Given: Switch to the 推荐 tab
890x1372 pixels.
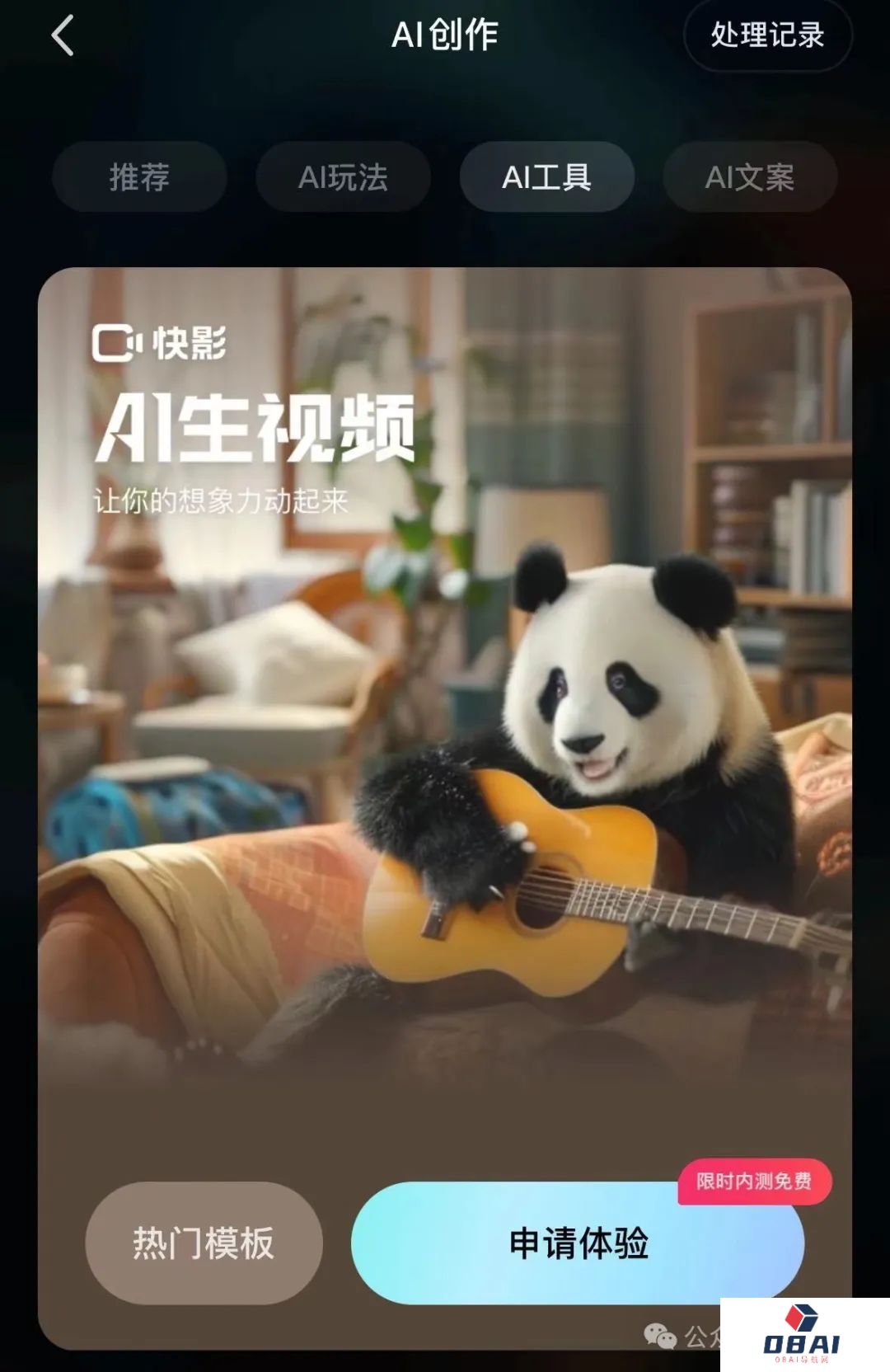Looking at the screenshot, I should [139, 177].
